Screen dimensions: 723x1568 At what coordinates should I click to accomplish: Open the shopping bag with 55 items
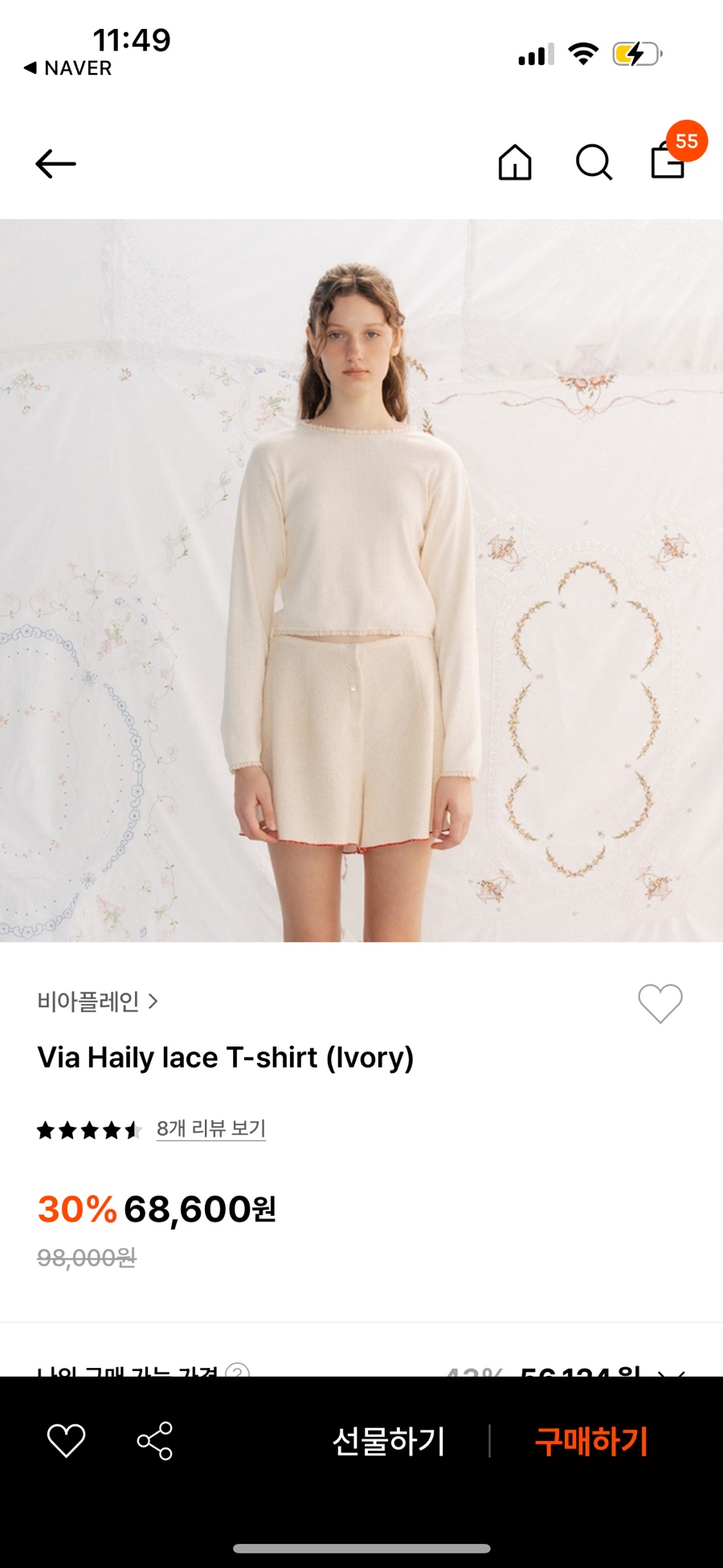pyautogui.click(x=668, y=161)
